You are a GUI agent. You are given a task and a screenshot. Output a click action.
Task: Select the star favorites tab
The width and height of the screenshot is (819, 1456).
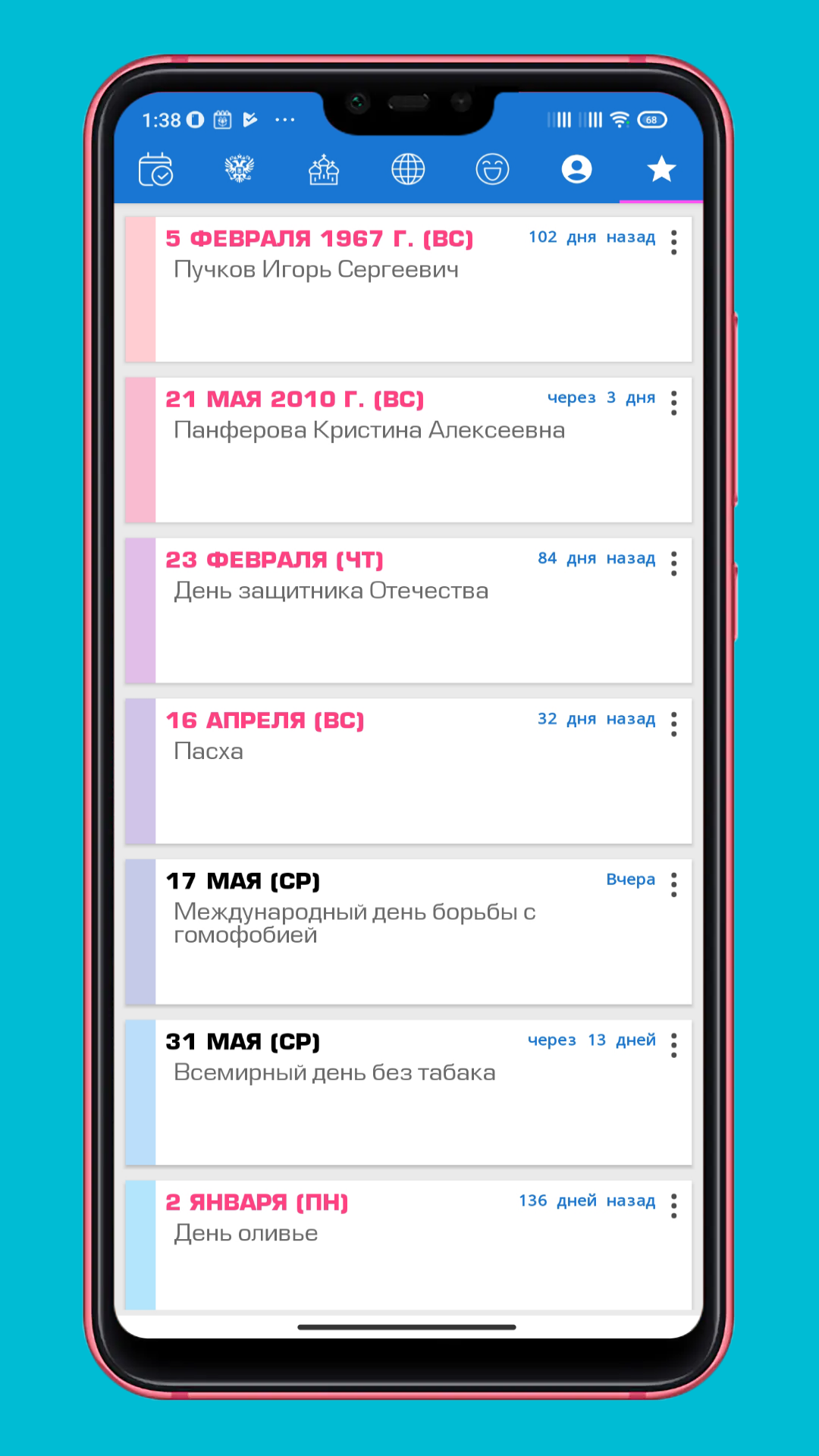click(x=661, y=169)
